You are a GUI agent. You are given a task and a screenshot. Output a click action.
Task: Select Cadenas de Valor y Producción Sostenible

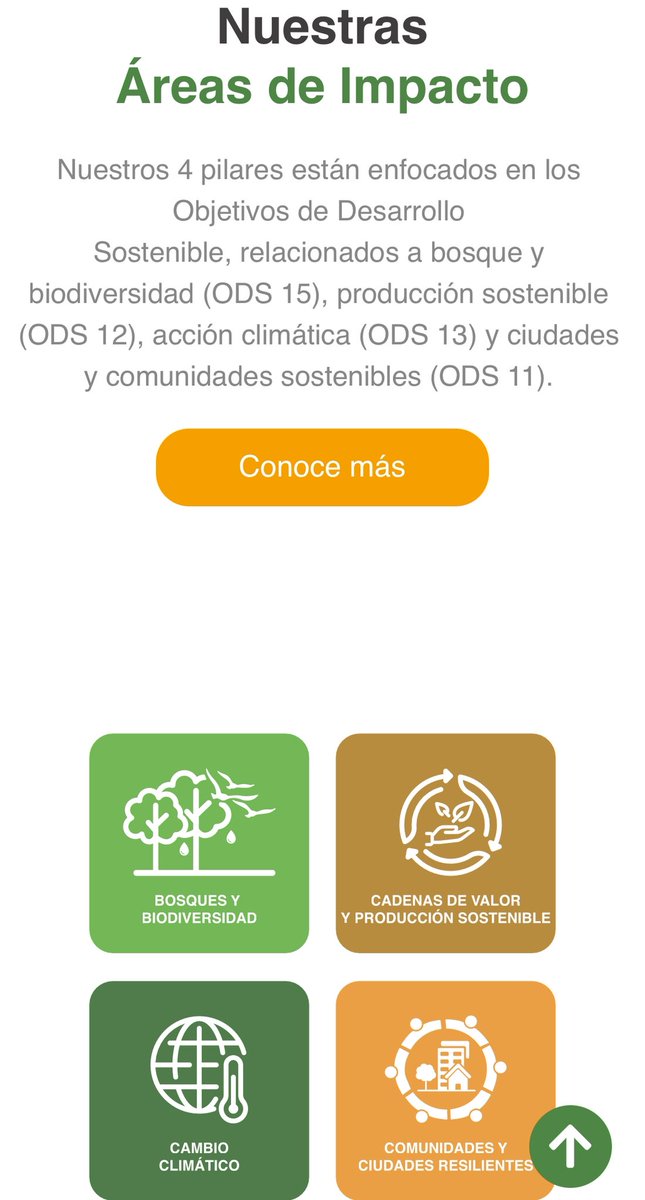point(445,843)
